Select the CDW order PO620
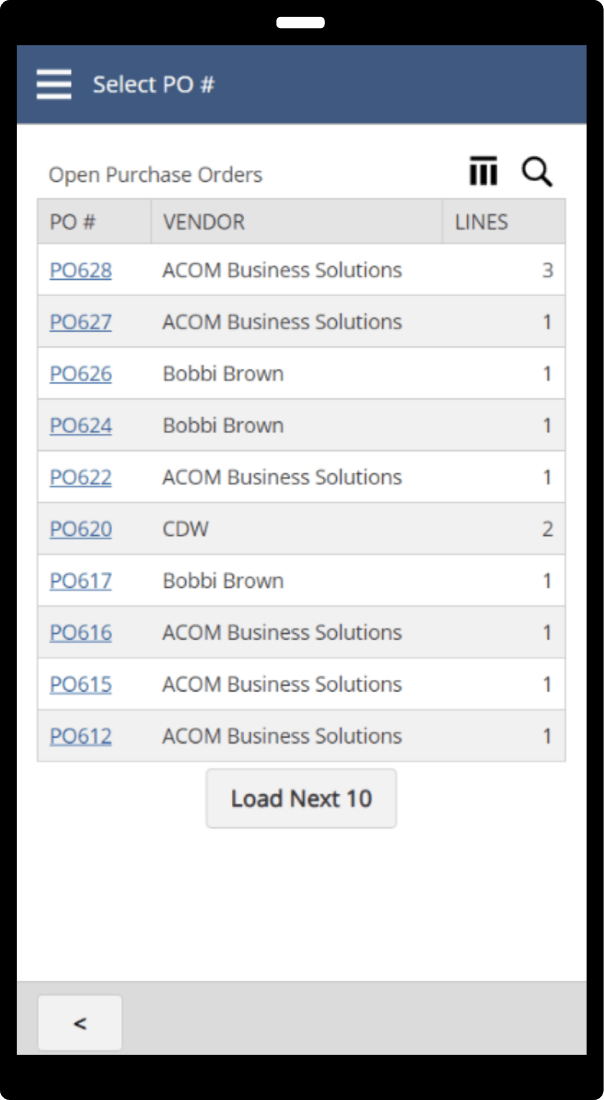This screenshot has width=604, height=1100. click(x=81, y=530)
